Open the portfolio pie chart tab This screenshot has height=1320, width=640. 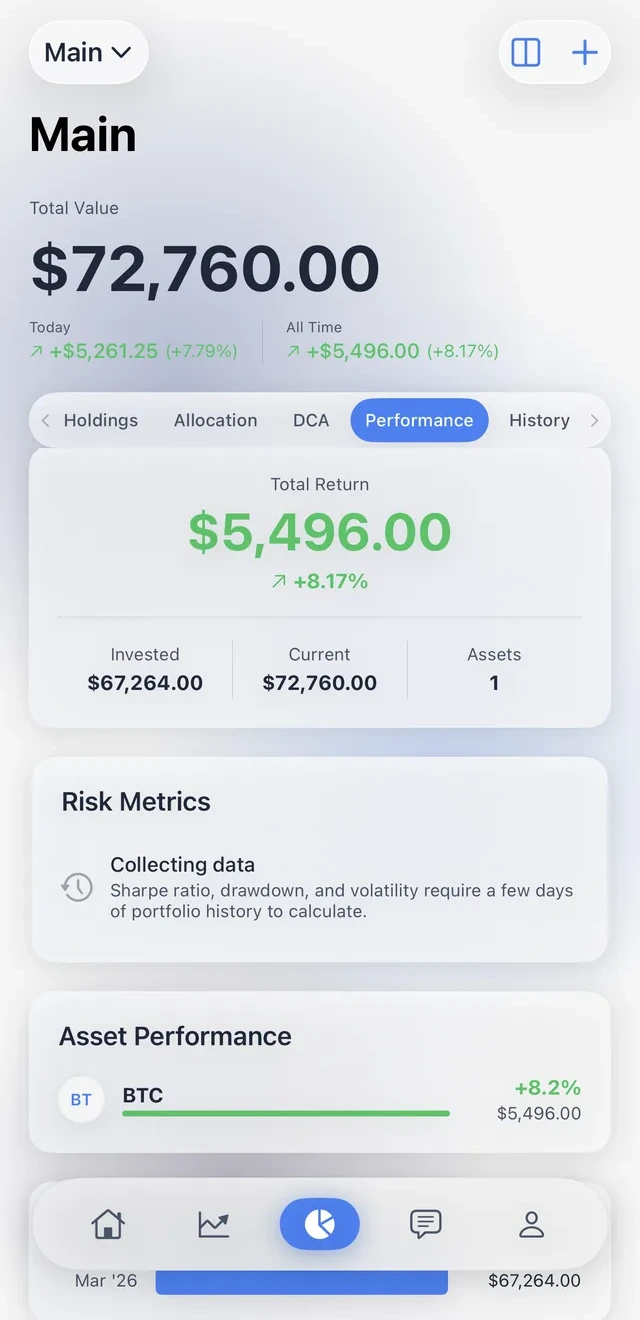[319, 1223]
